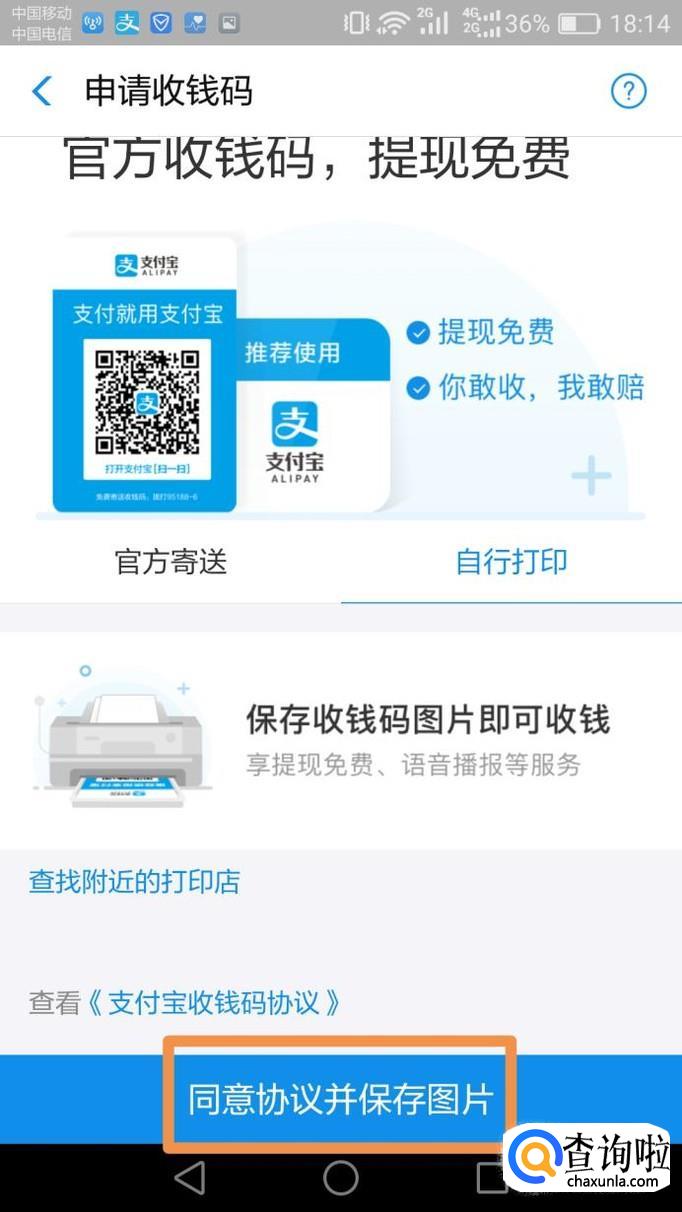This screenshot has width=682, height=1212.
Task: Go to home via system circle button
Action: [341, 1178]
